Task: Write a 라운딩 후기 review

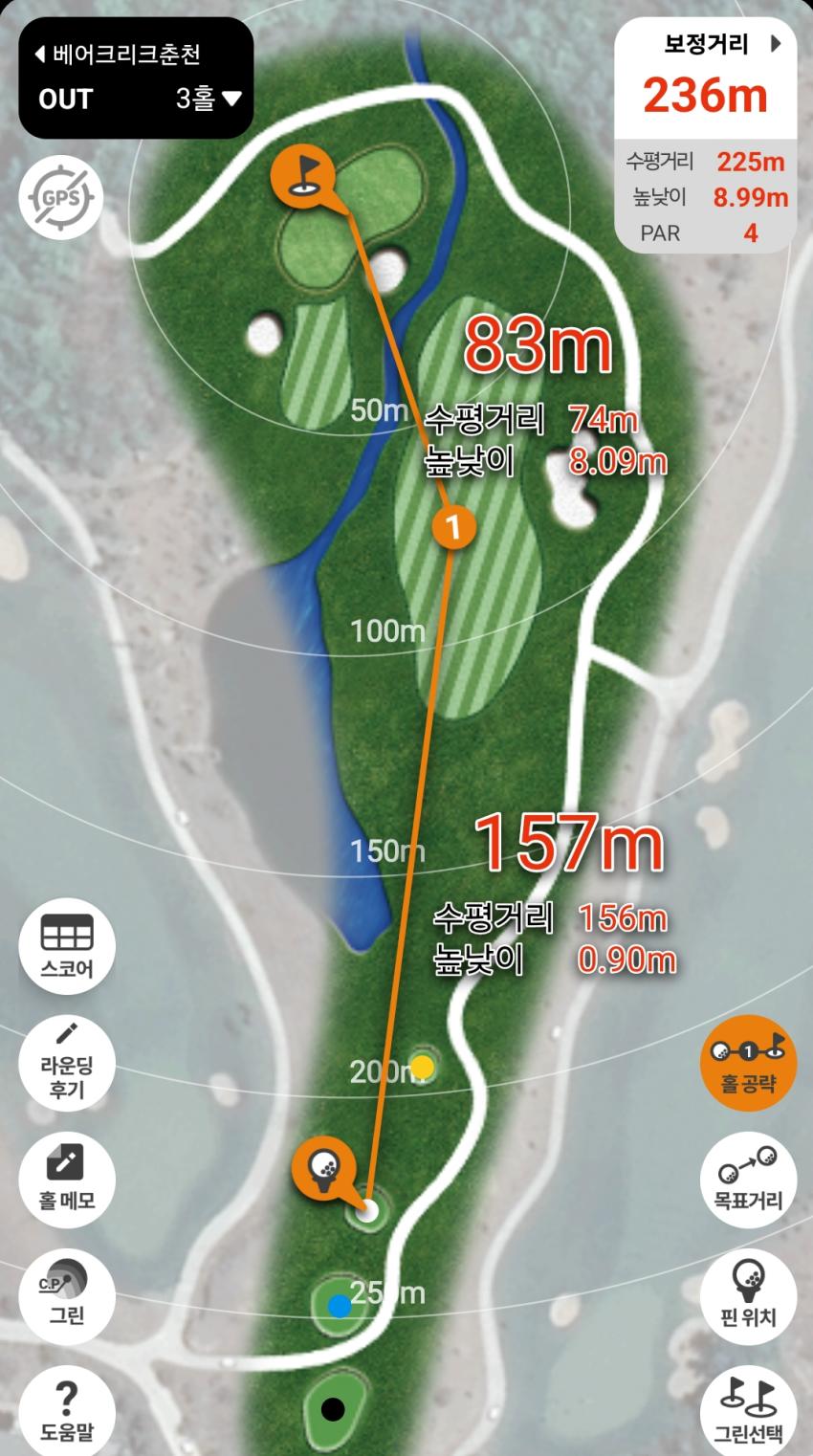Action: point(67,1062)
